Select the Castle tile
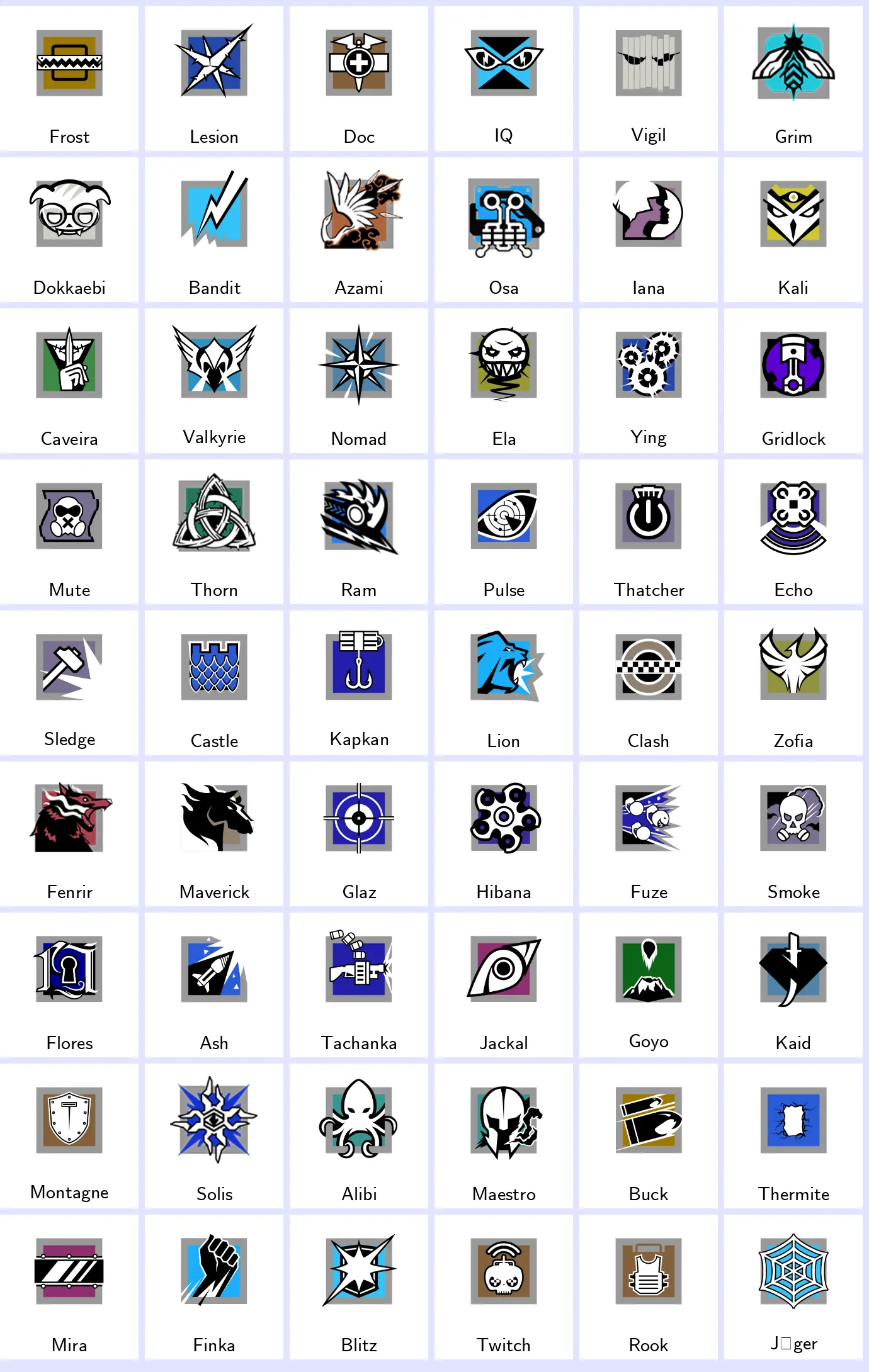 (x=214, y=683)
